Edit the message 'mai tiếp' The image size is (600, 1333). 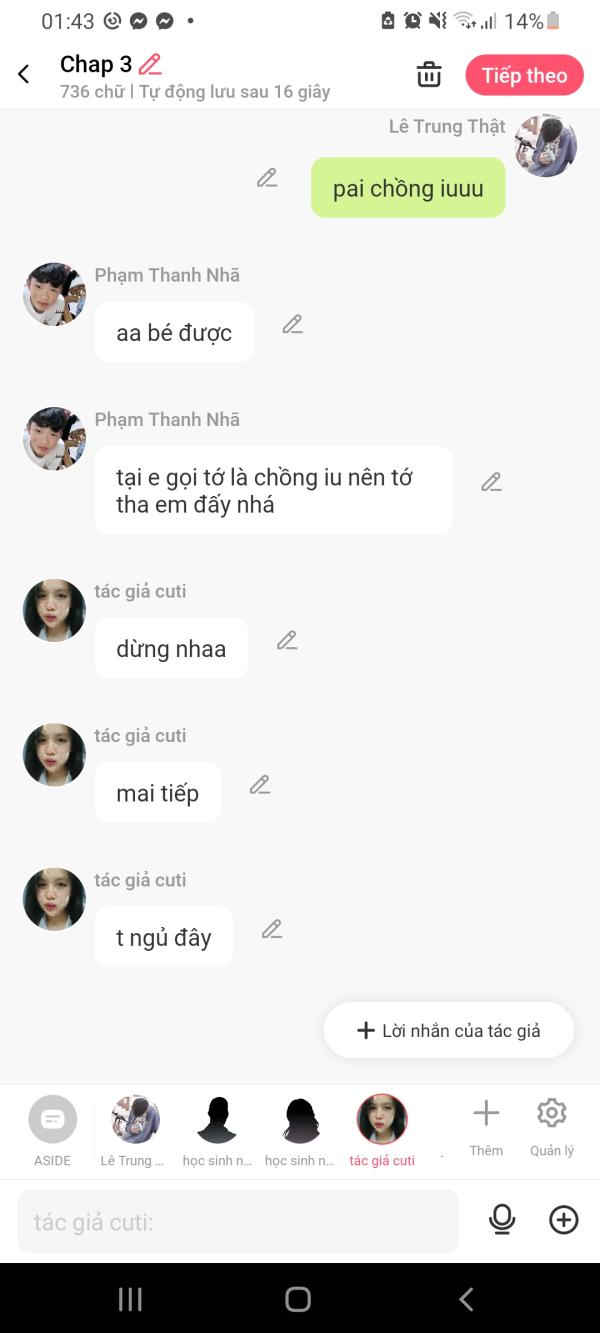pyautogui.click(x=260, y=785)
